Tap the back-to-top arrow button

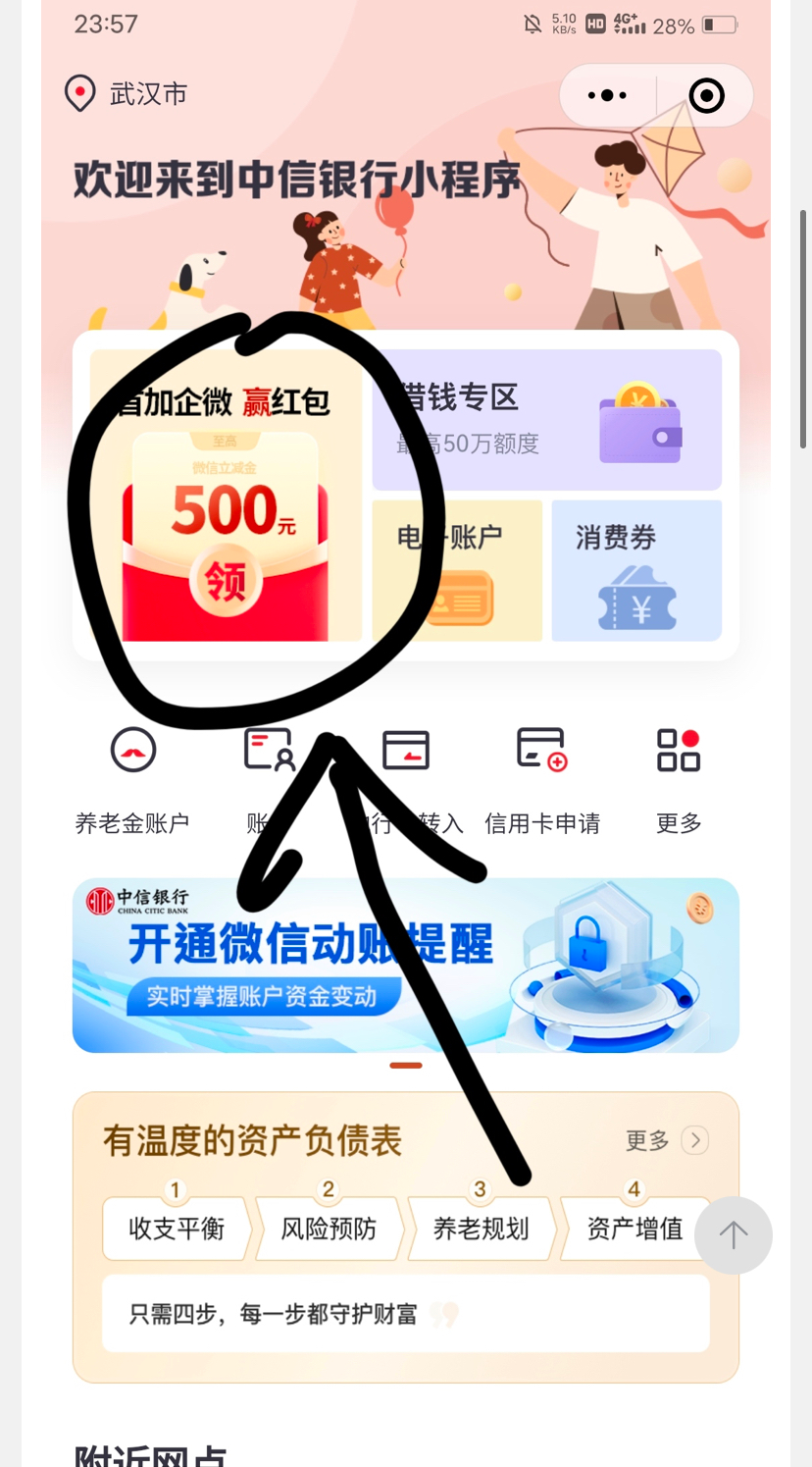click(x=733, y=1235)
